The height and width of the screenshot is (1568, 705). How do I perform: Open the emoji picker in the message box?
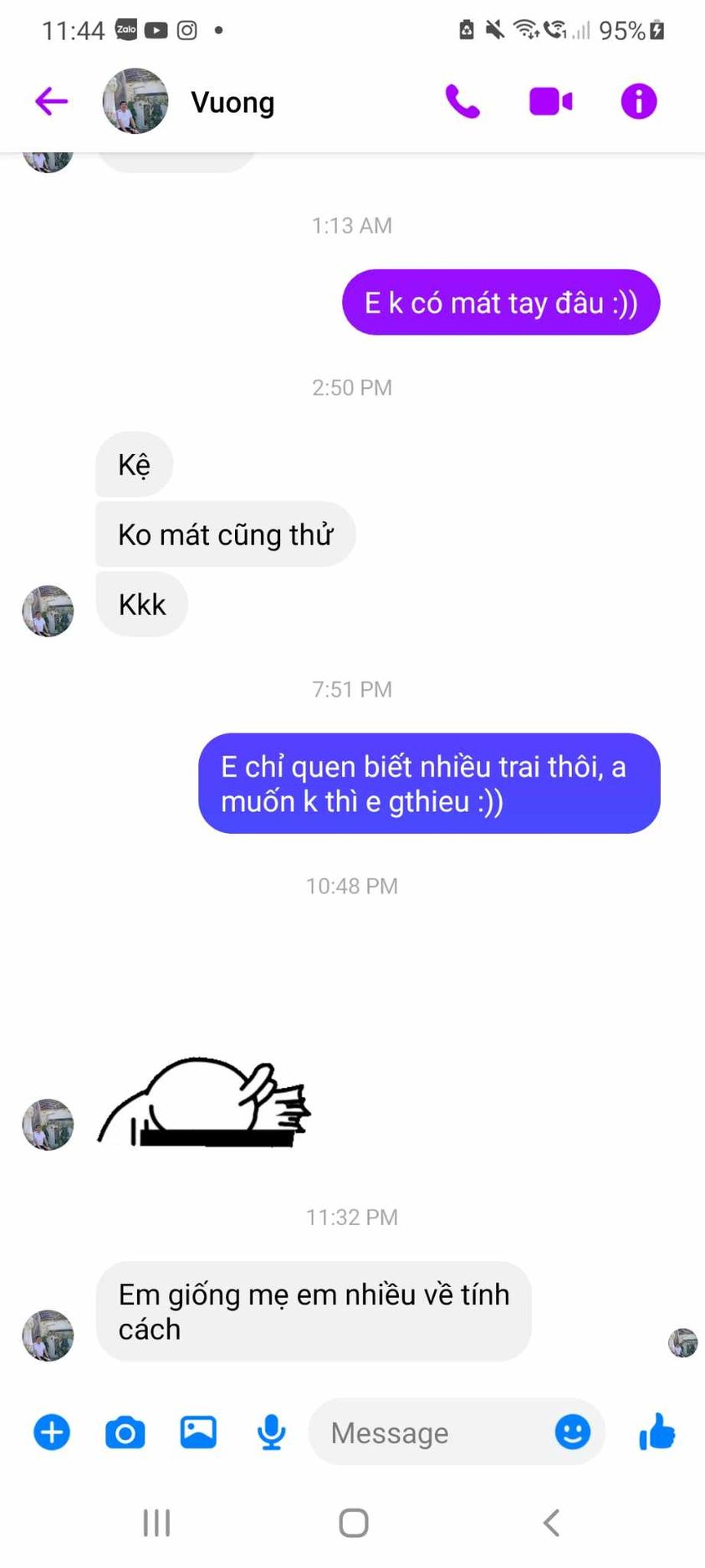point(573,1432)
